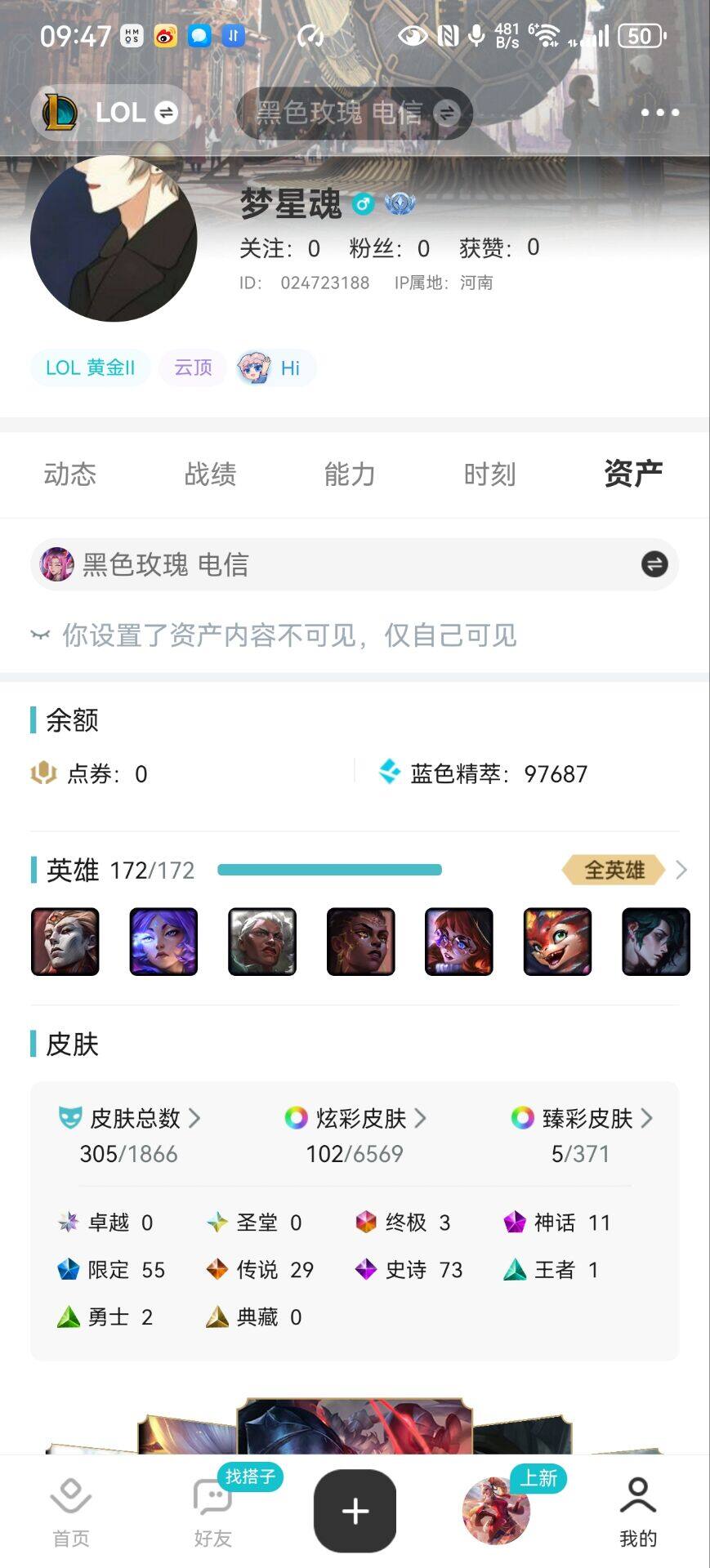Screen dimensions: 710x1568
Task: Create a new post with plus button
Action: 355,1511
